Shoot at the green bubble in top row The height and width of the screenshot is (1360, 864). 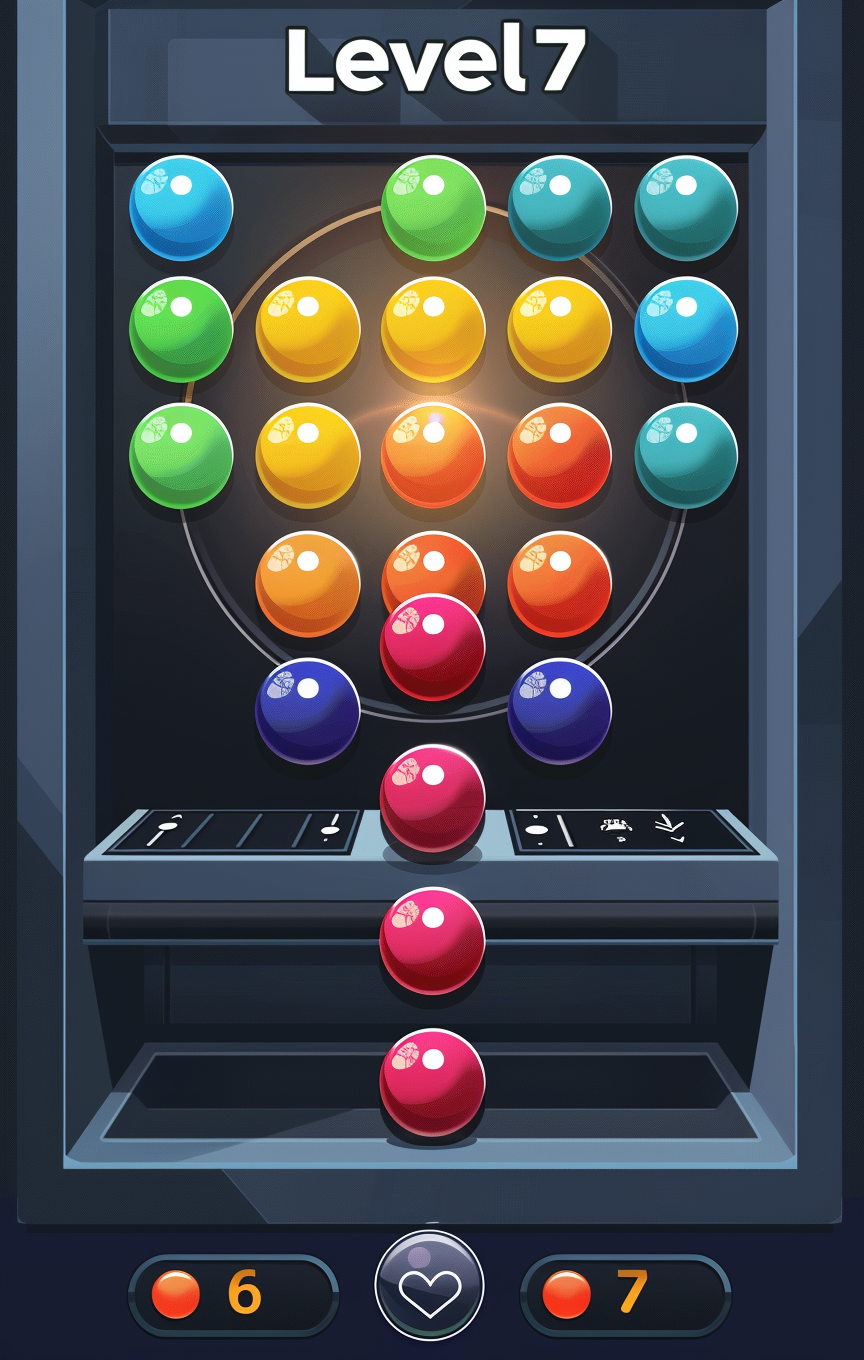coord(433,209)
